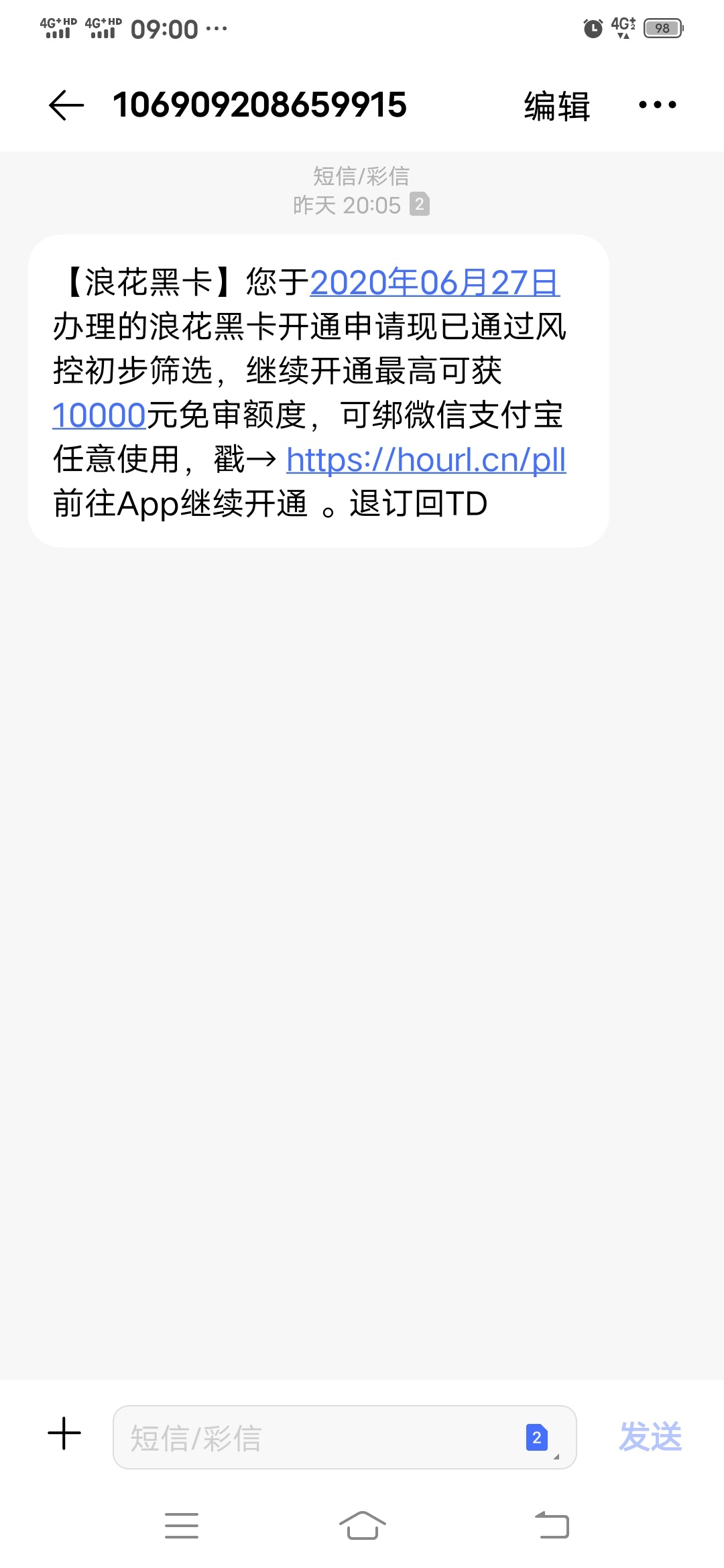Screen dimensions: 724x1568
Task: Tap the system back navigation button
Action: (552, 1526)
